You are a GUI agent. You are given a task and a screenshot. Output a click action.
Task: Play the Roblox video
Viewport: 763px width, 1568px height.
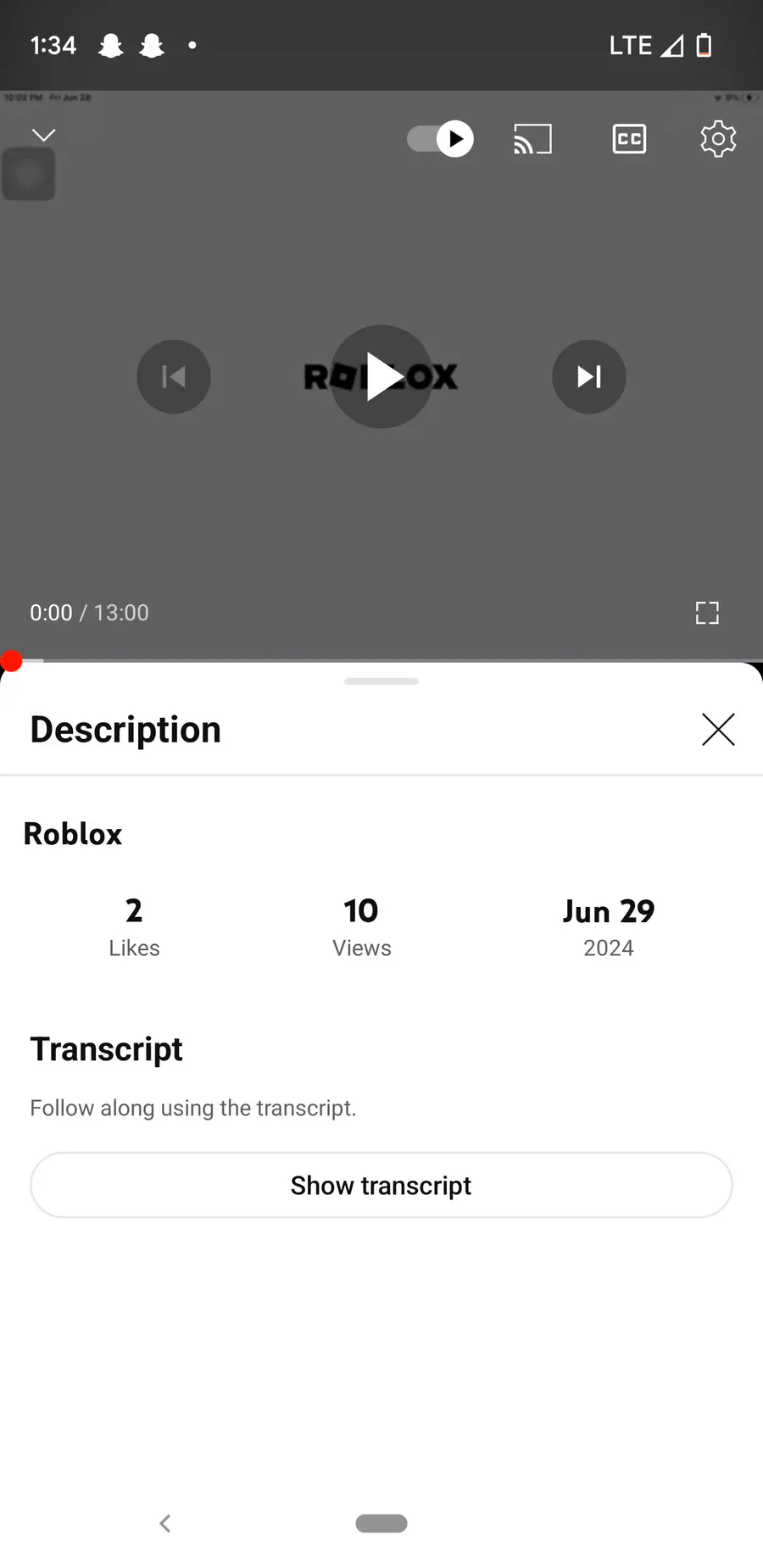(x=381, y=376)
